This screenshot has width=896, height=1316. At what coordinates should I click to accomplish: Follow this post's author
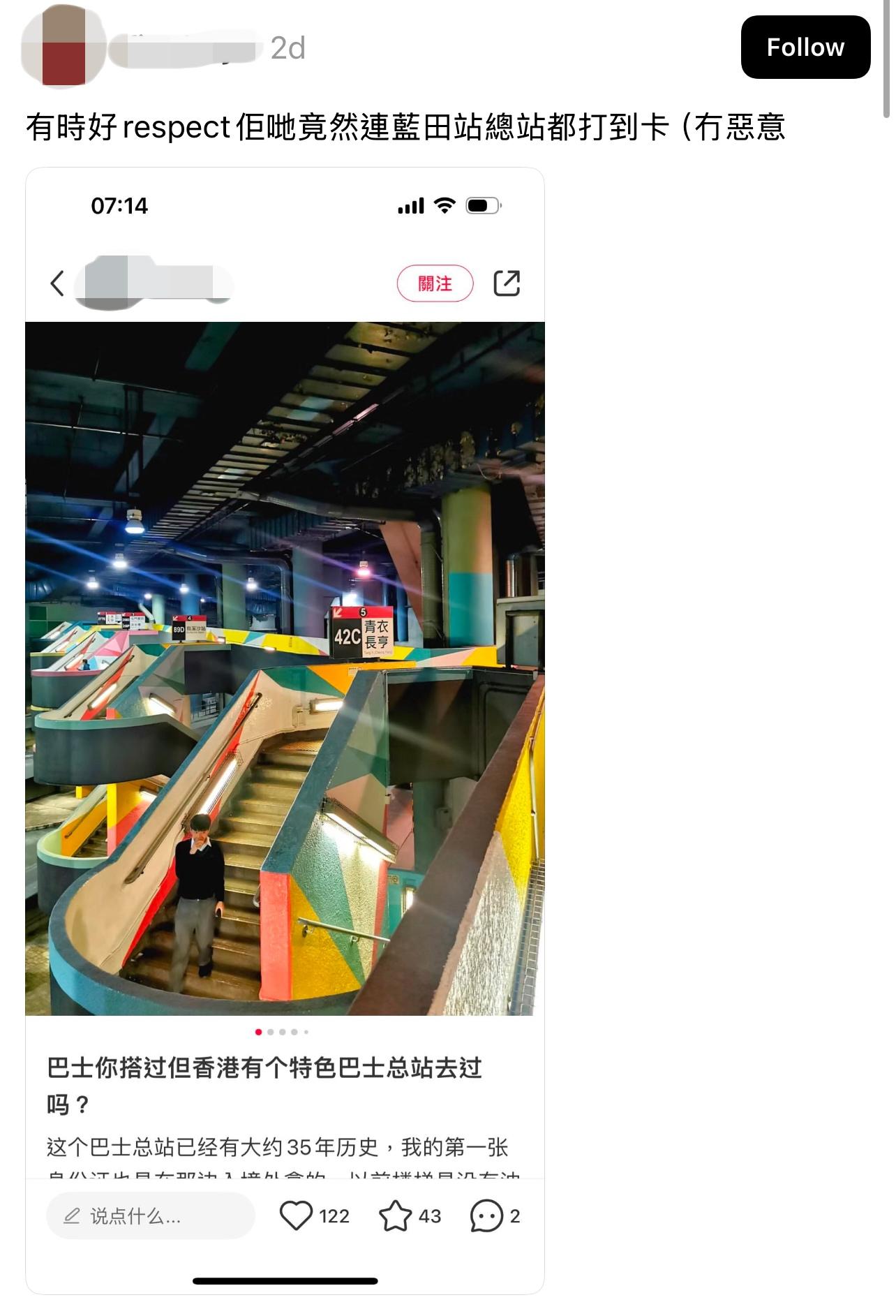pyautogui.click(x=805, y=47)
